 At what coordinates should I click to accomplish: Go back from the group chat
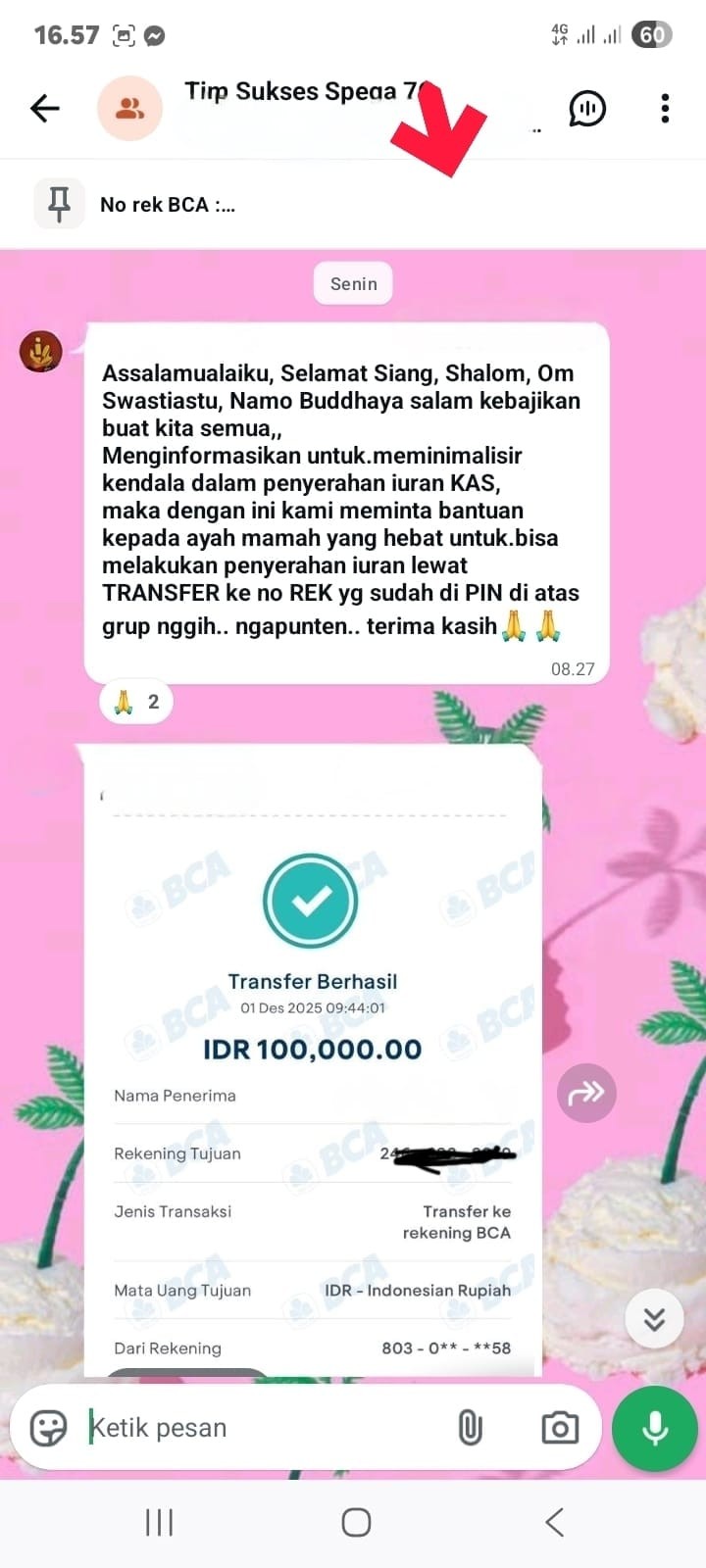[45, 108]
